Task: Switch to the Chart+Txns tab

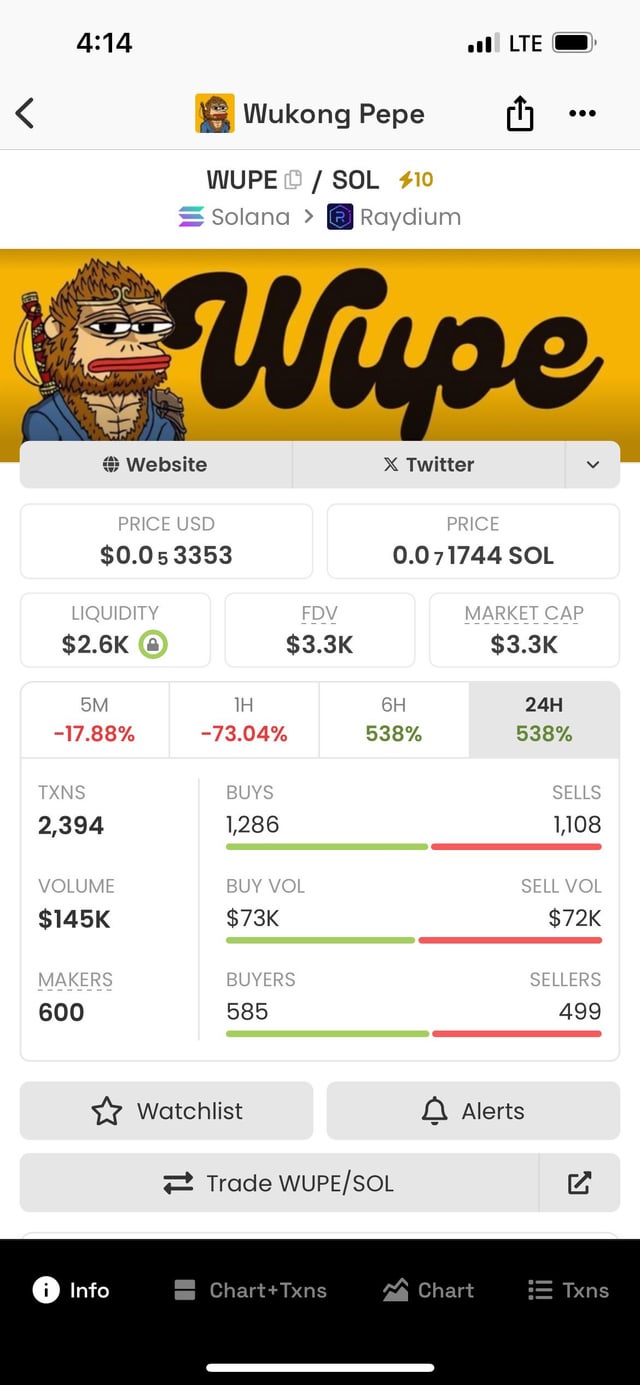Action: click(x=250, y=1290)
